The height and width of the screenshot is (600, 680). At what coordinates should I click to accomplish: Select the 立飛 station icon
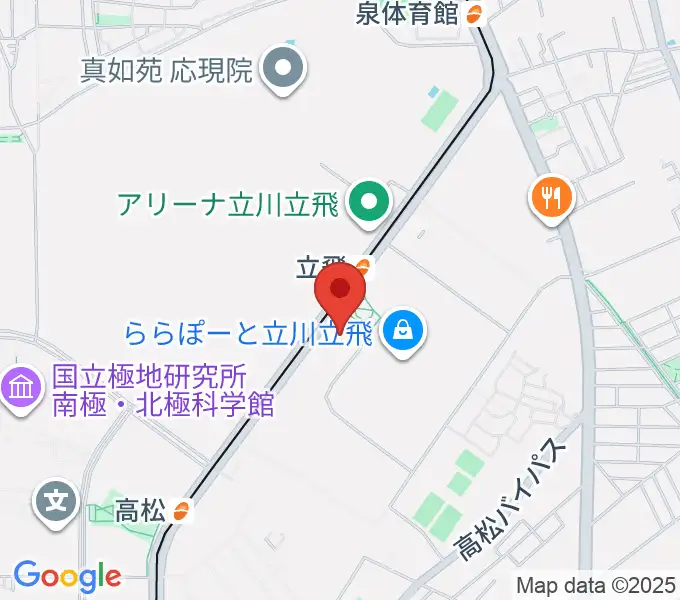(x=364, y=266)
